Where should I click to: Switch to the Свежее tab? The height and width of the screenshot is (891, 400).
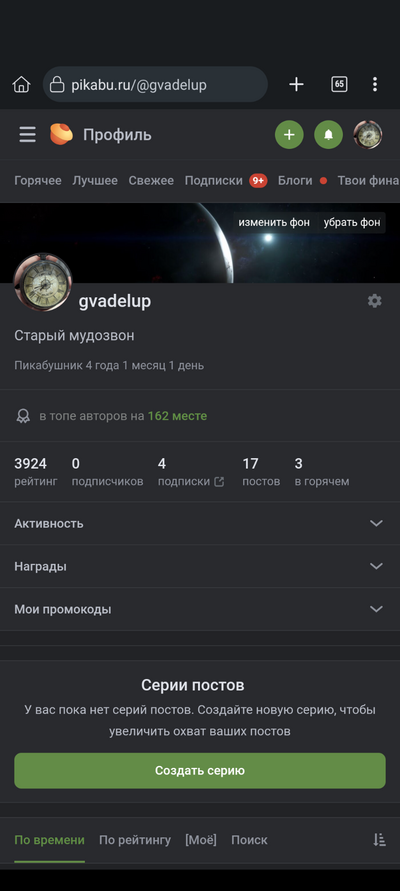pyautogui.click(x=151, y=181)
